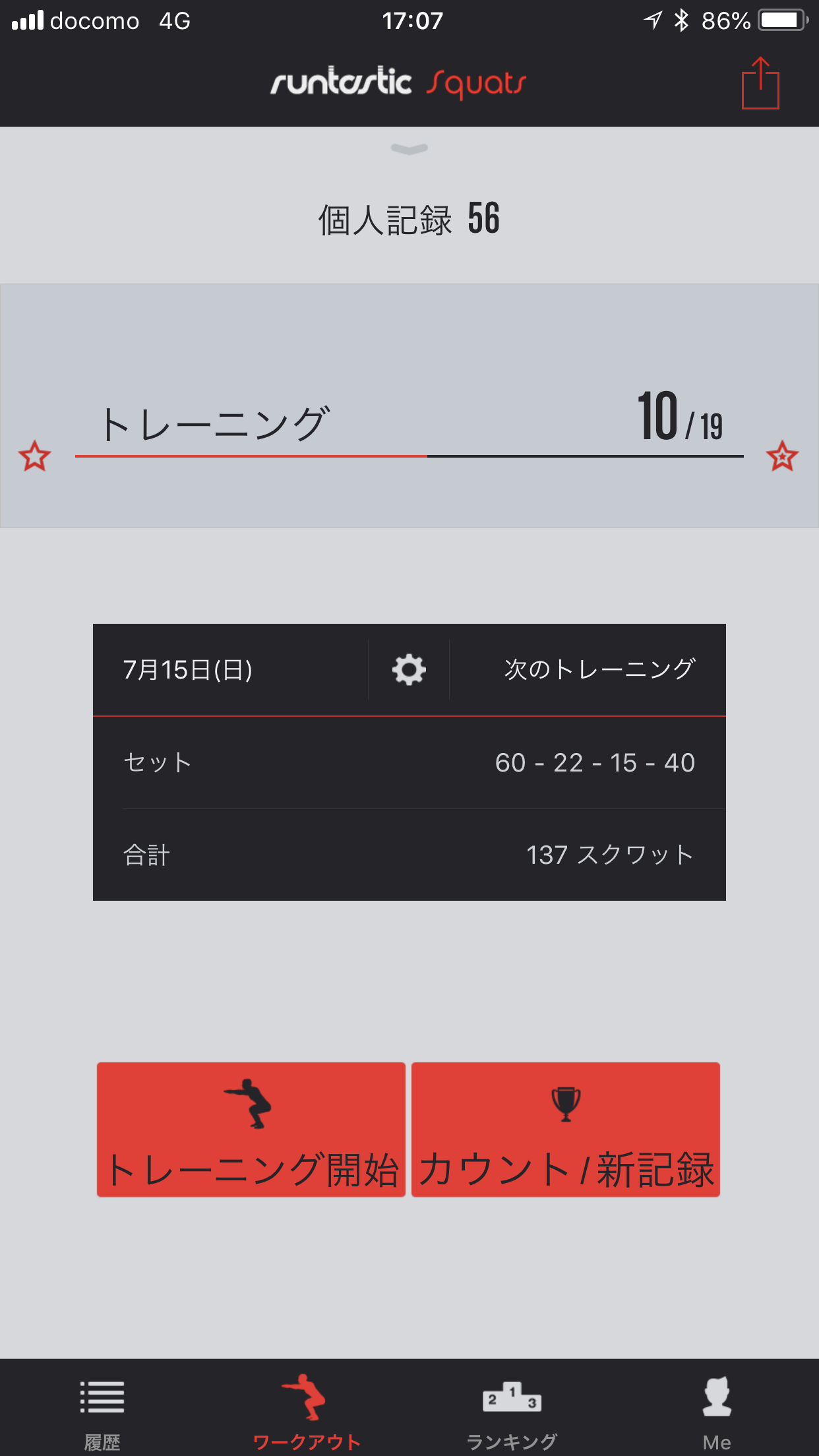Expand the panel with the down chevron
Viewport: 819px width, 1456px height.
click(409, 149)
